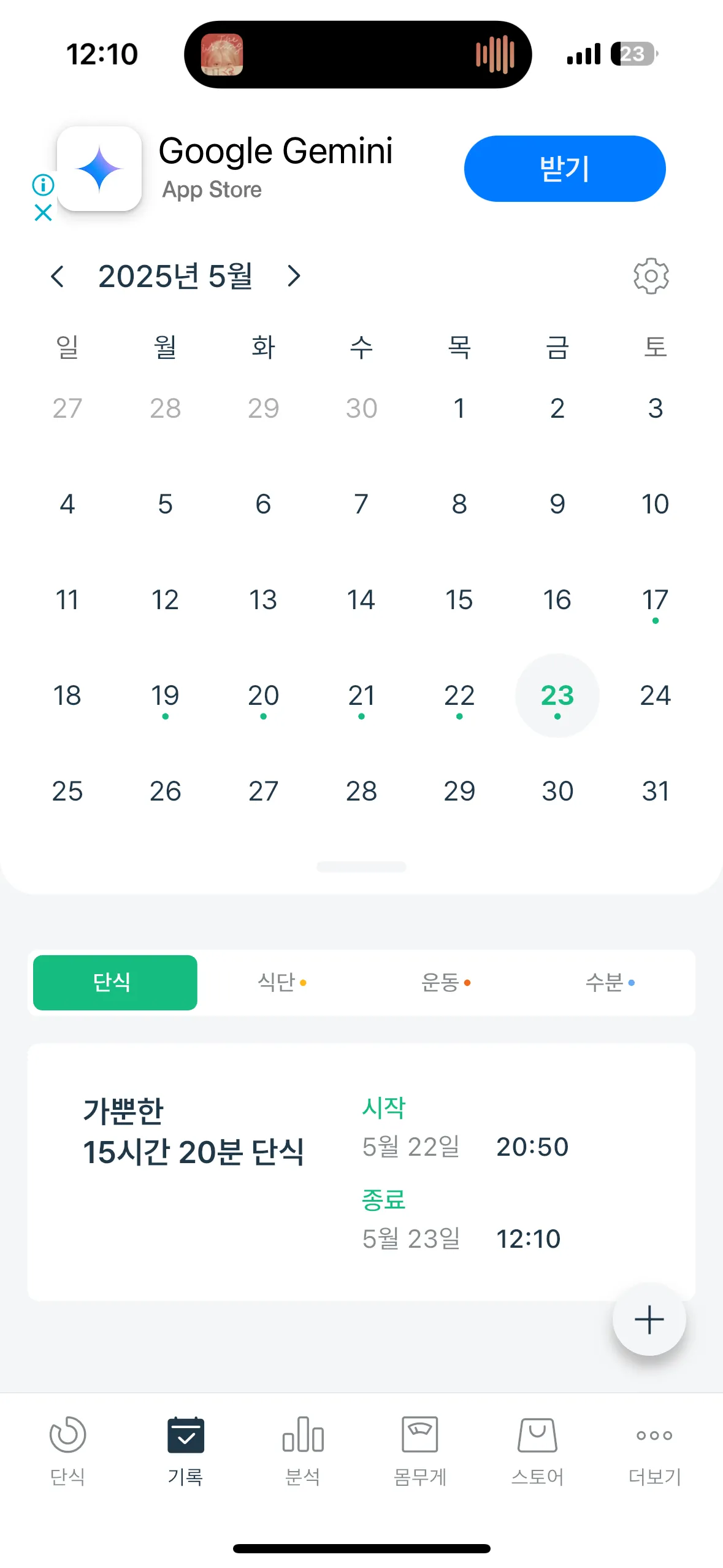Tap the 받기 button for Google Gemini
The height and width of the screenshot is (1568, 723).
point(564,169)
